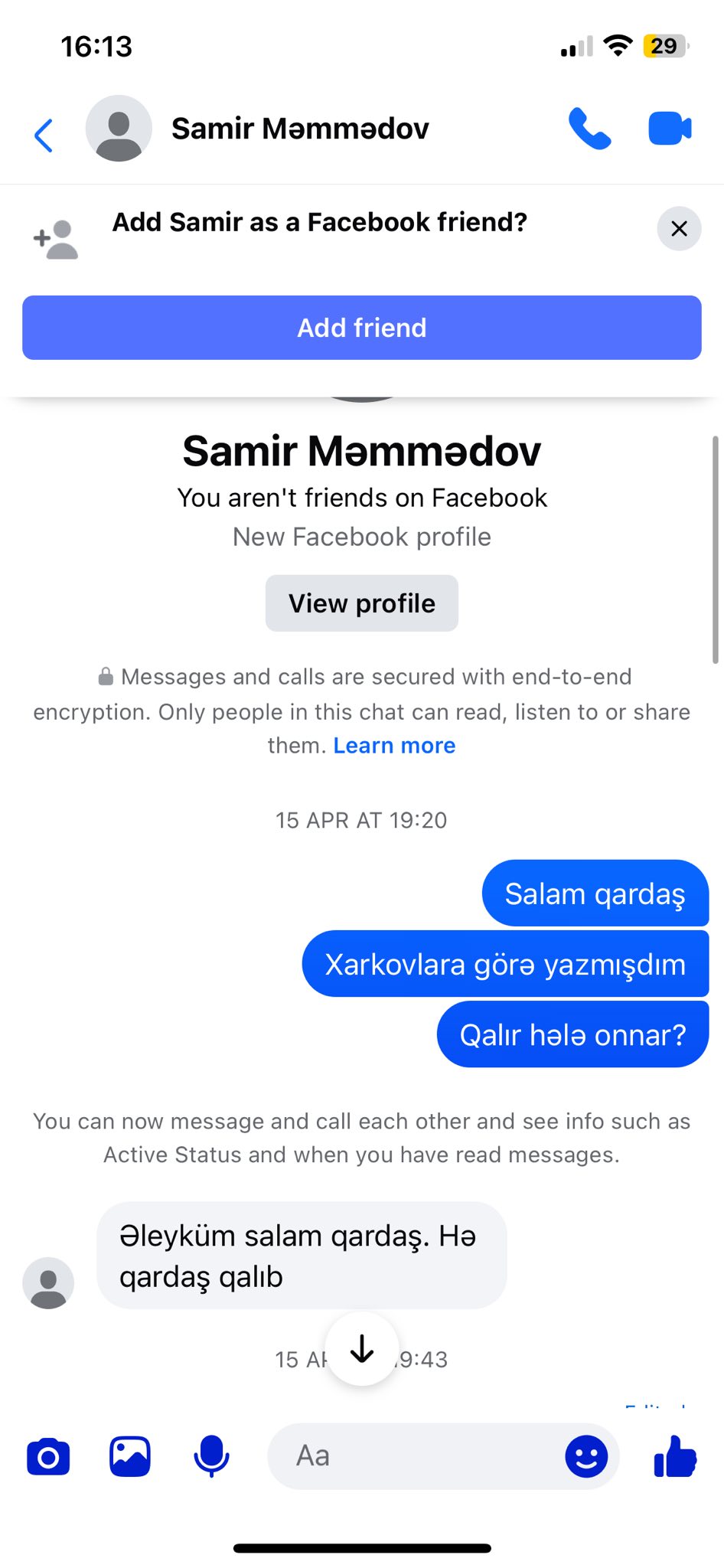This screenshot has width=724, height=1568.
Task: Start a video call with Samir
Action: pyautogui.click(x=670, y=129)
